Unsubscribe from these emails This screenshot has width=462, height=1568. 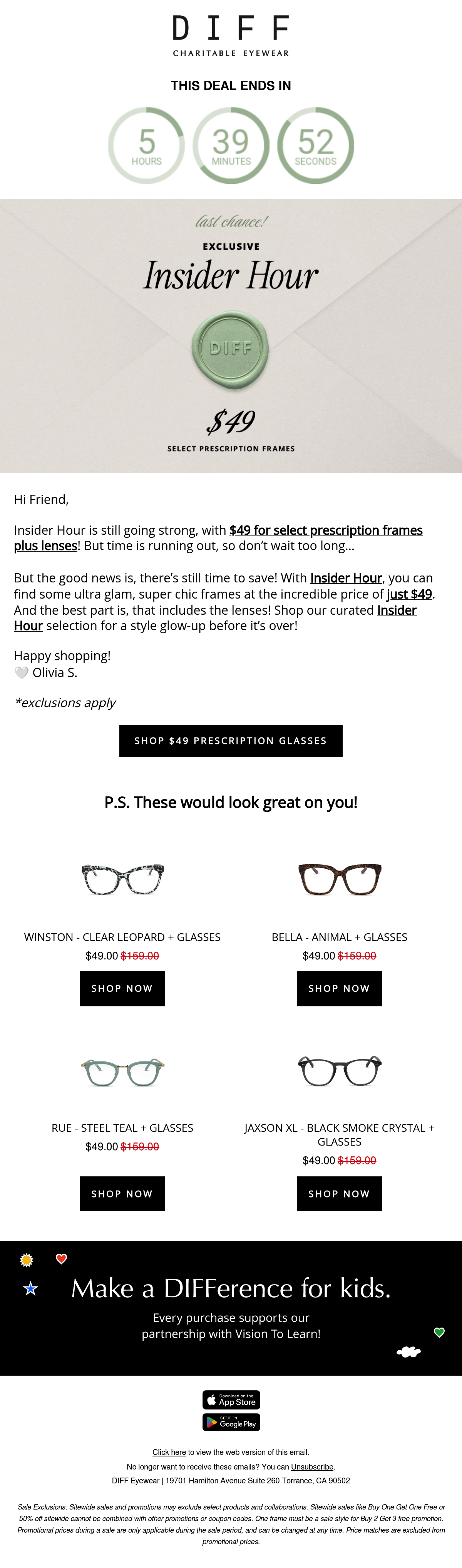tap(312, 1466)
